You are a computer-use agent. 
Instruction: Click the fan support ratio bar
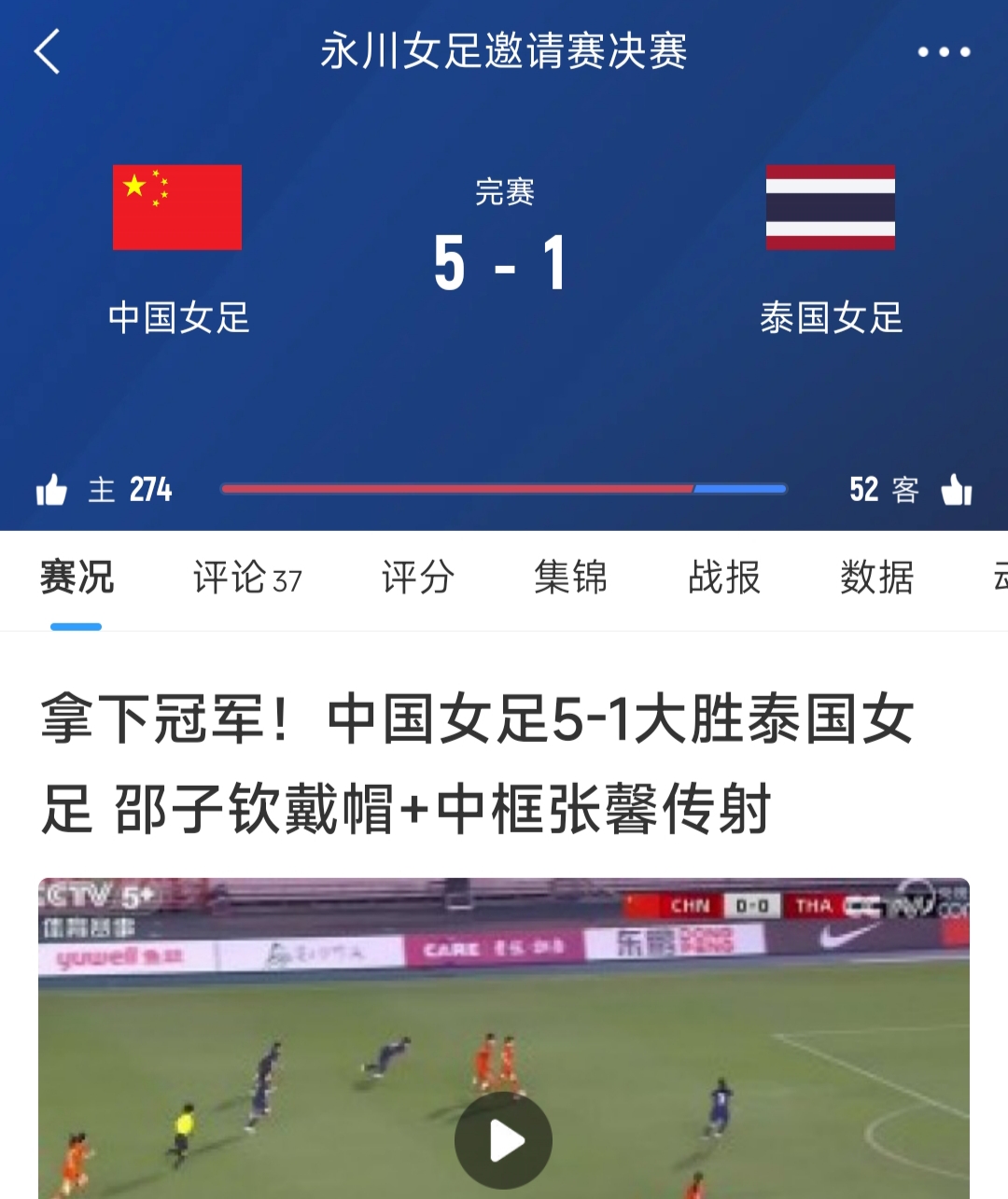pos(503,488)
